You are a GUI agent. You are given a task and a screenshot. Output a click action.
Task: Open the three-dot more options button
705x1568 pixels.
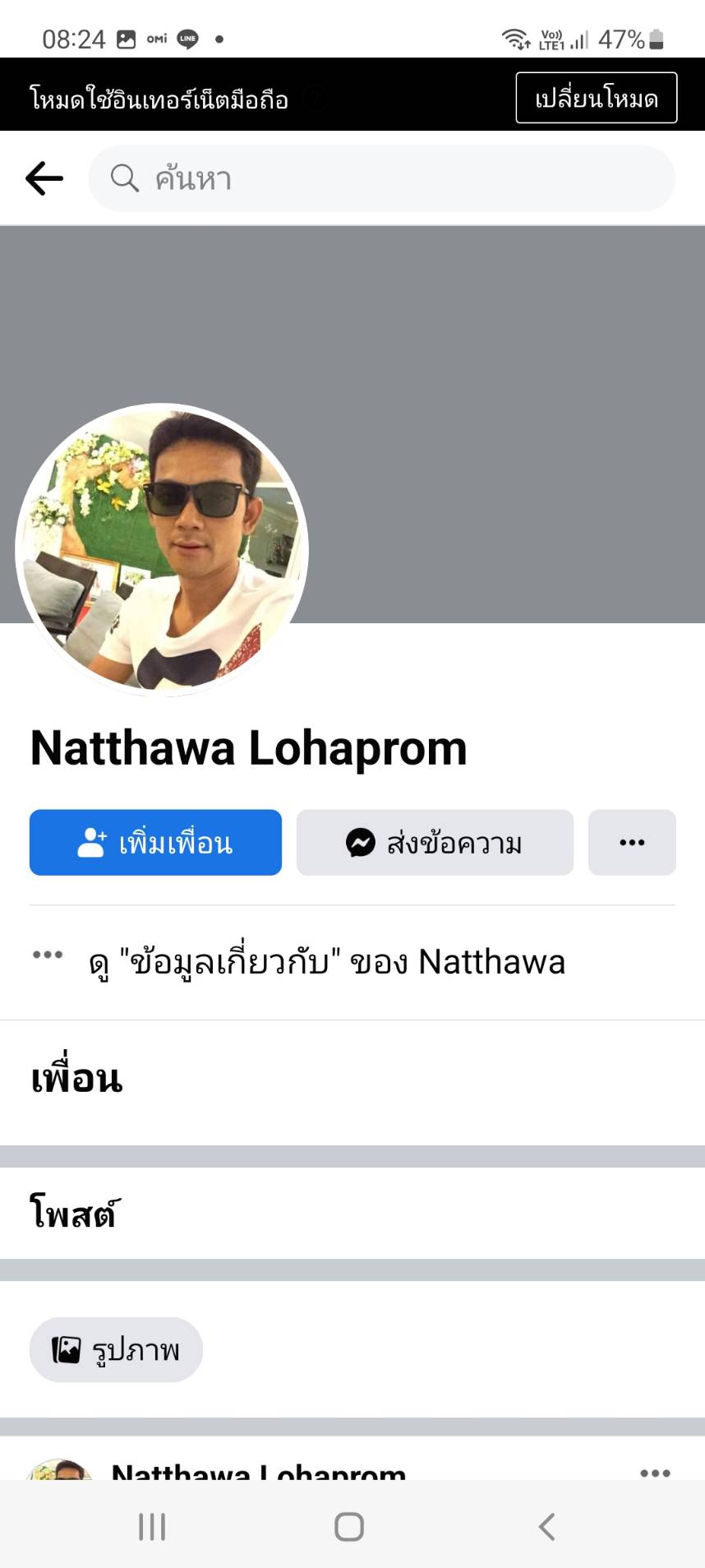point(632,843)
